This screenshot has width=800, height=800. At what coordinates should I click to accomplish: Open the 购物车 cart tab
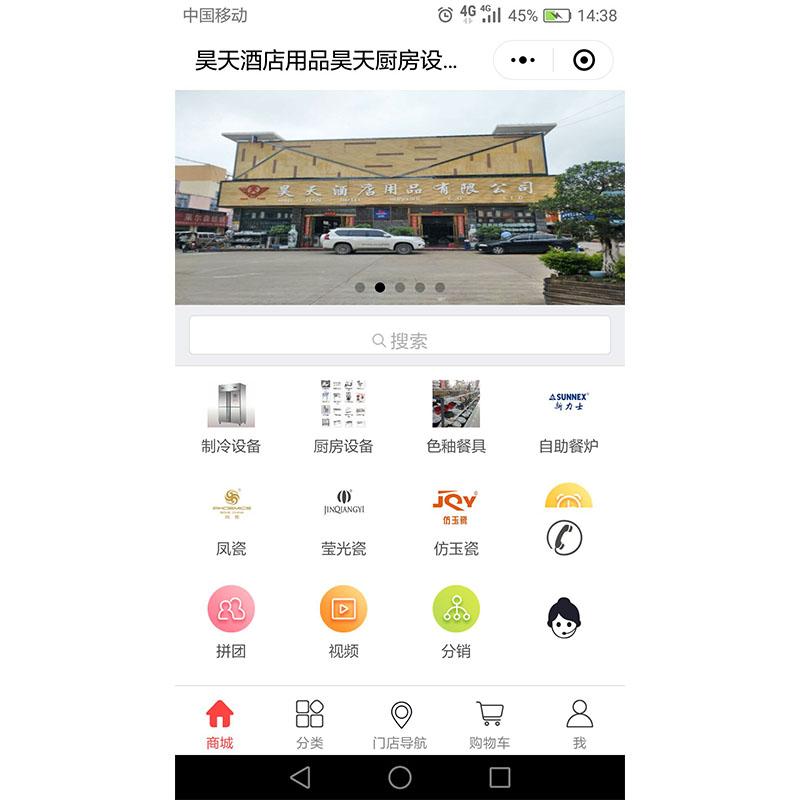coord(490,724)
